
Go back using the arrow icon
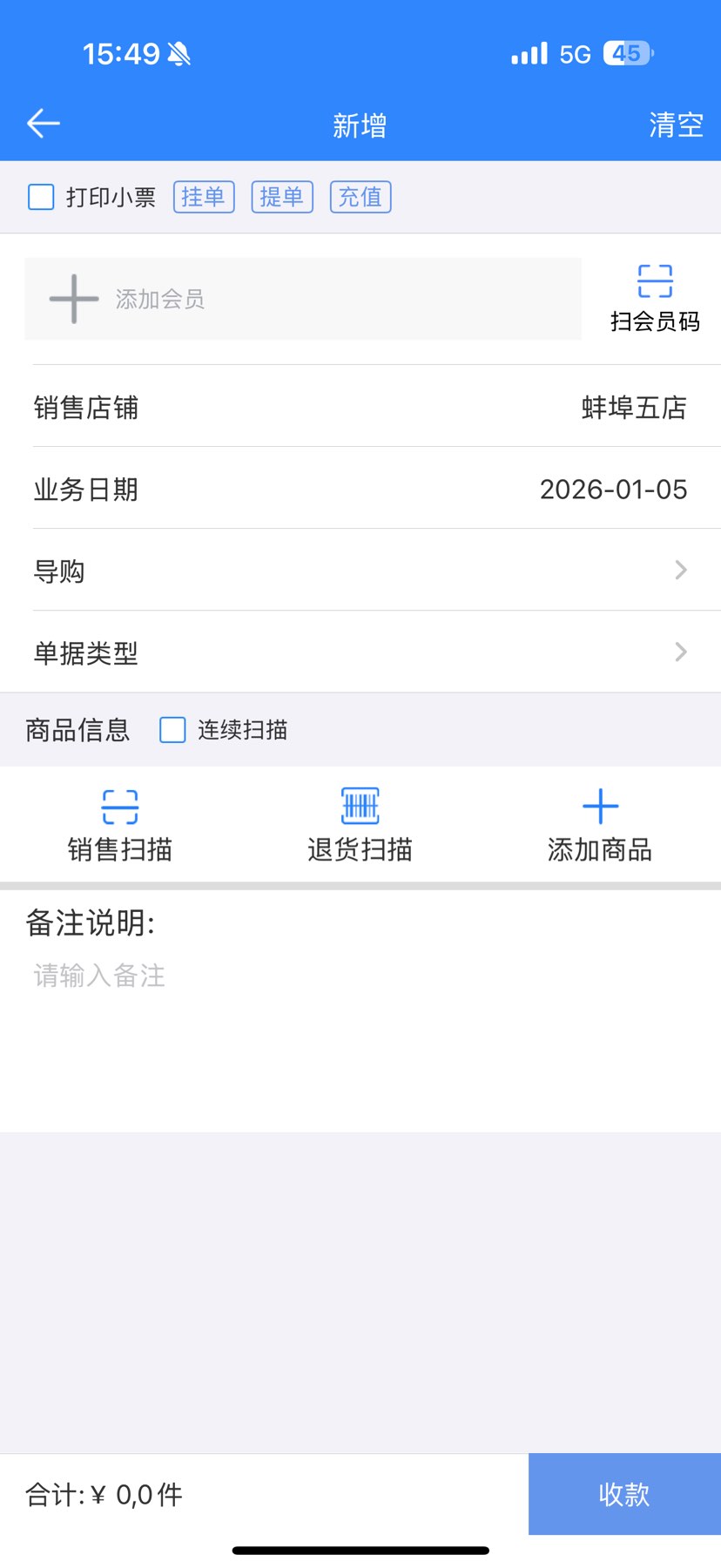point(44,124)
